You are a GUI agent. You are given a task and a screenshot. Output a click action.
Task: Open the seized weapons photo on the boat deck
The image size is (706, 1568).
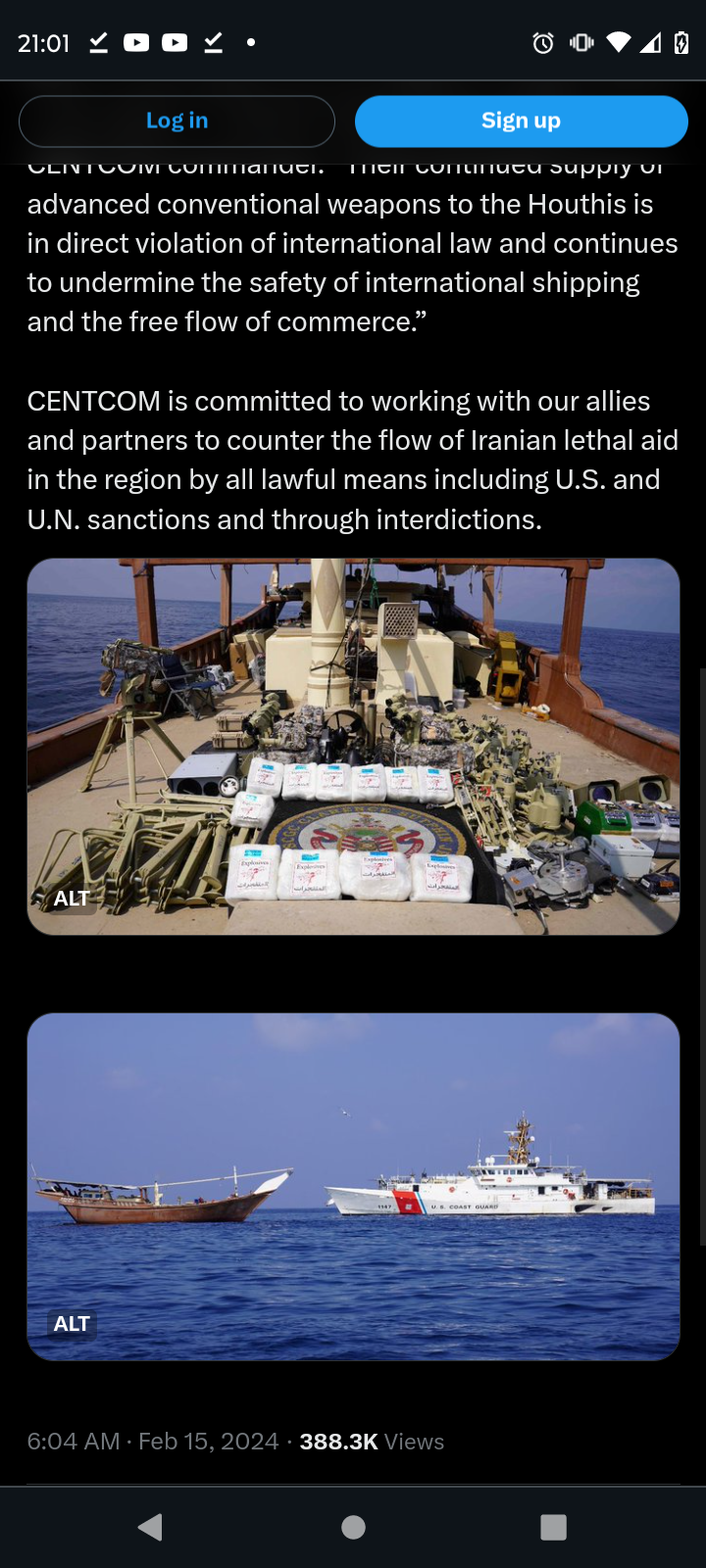coord(353,747)
